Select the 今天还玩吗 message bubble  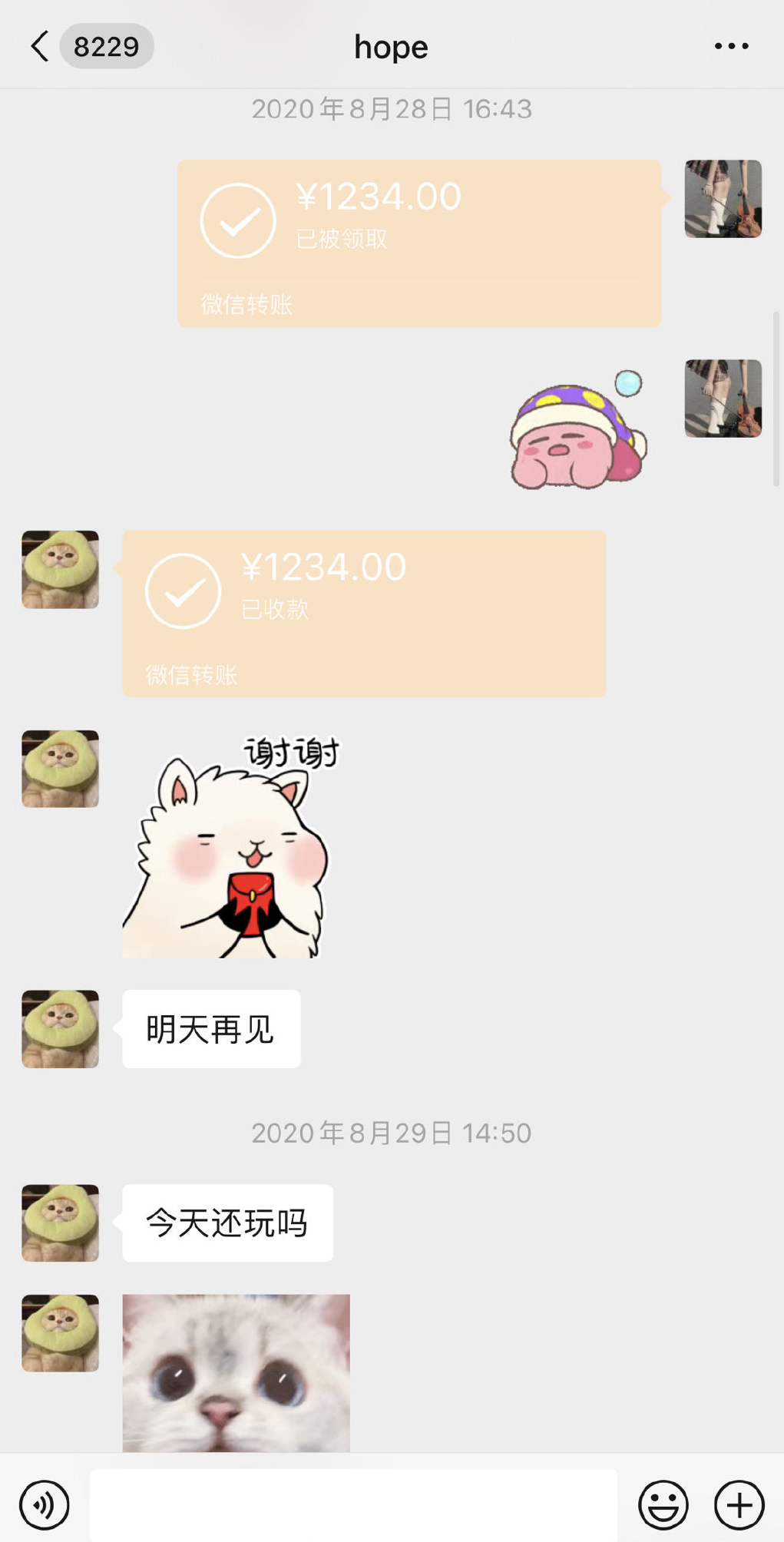click(x=227, y=1224)
